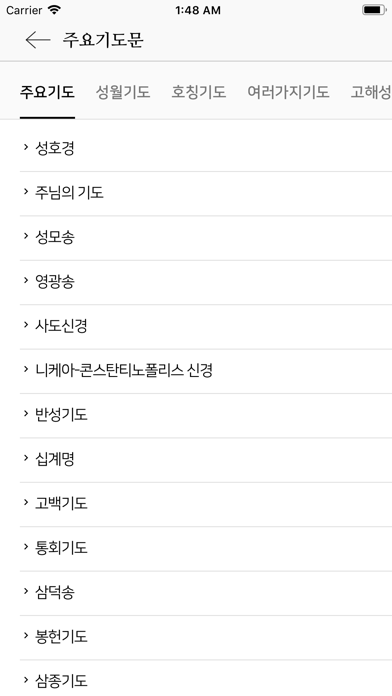Viewport: 392px width, 696px height.
Task: Go back using the arrow icon
Action: (38, 40)
